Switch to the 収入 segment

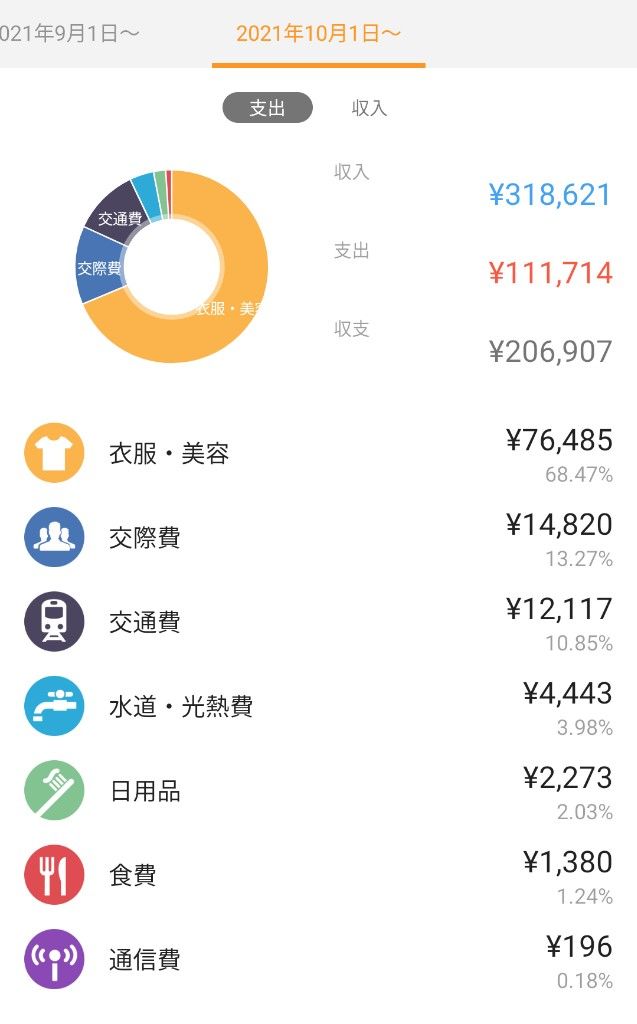[x=369, y=108]
